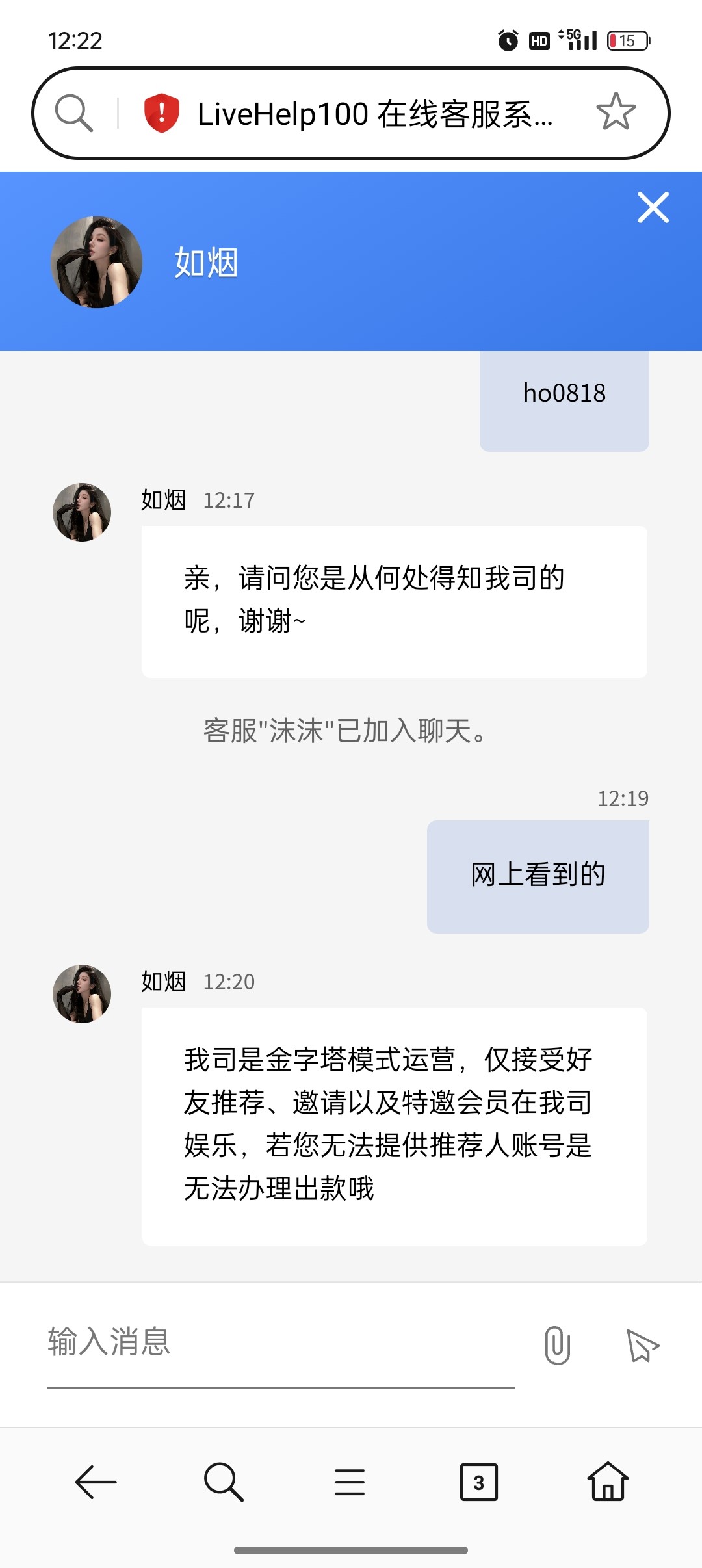This screenshot has height=1568, width=702.
Task: Go to the browser home page
Action: coord(607,1482)
